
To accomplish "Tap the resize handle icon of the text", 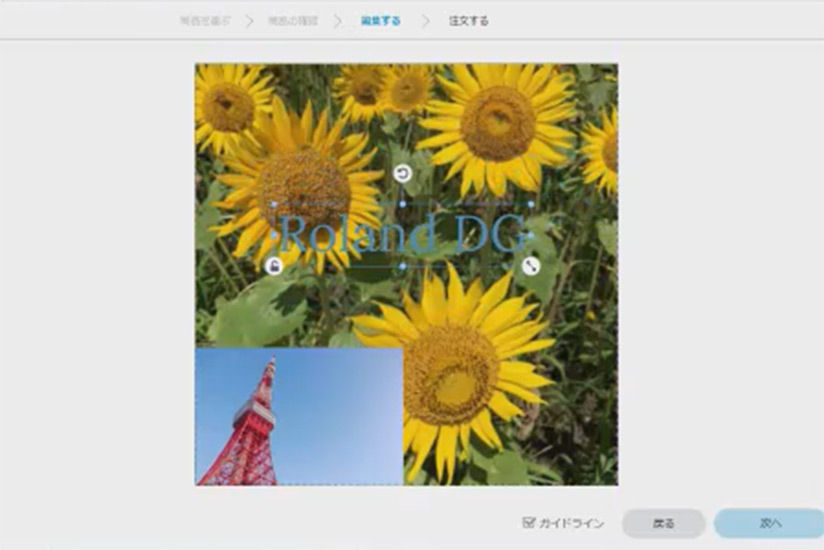I will [531, 265].
